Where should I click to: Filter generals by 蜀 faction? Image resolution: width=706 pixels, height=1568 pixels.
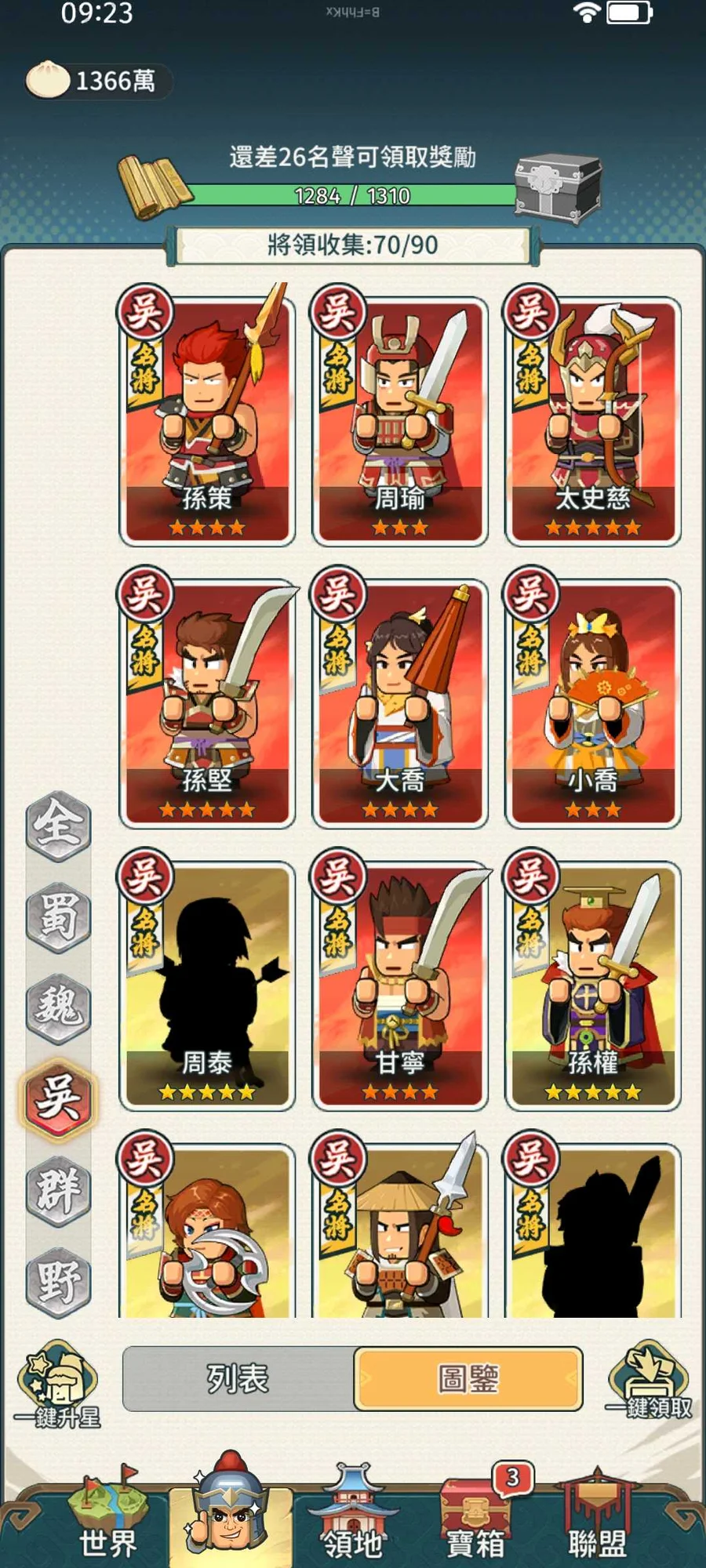point(59,916)
